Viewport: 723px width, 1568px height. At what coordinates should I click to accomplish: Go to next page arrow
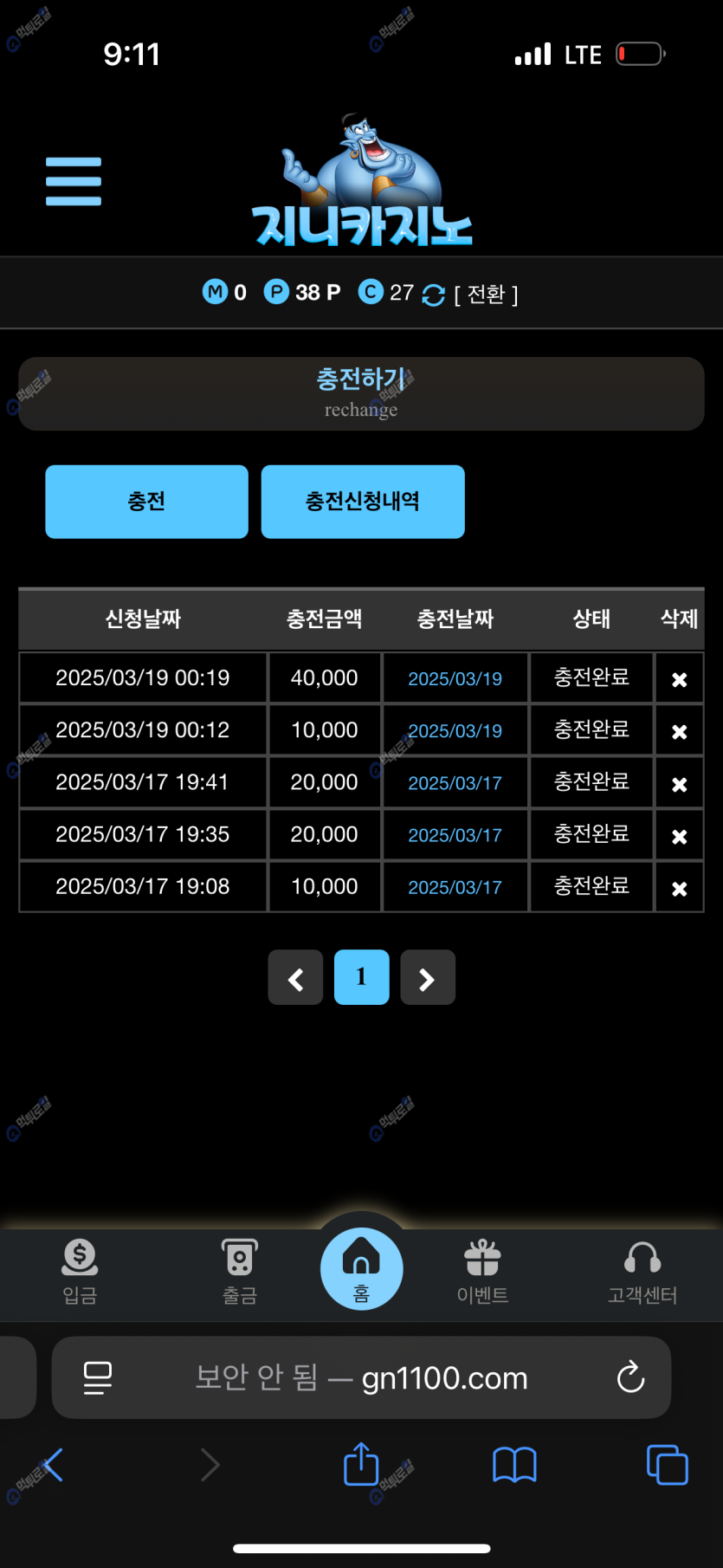tap(426, 978)
